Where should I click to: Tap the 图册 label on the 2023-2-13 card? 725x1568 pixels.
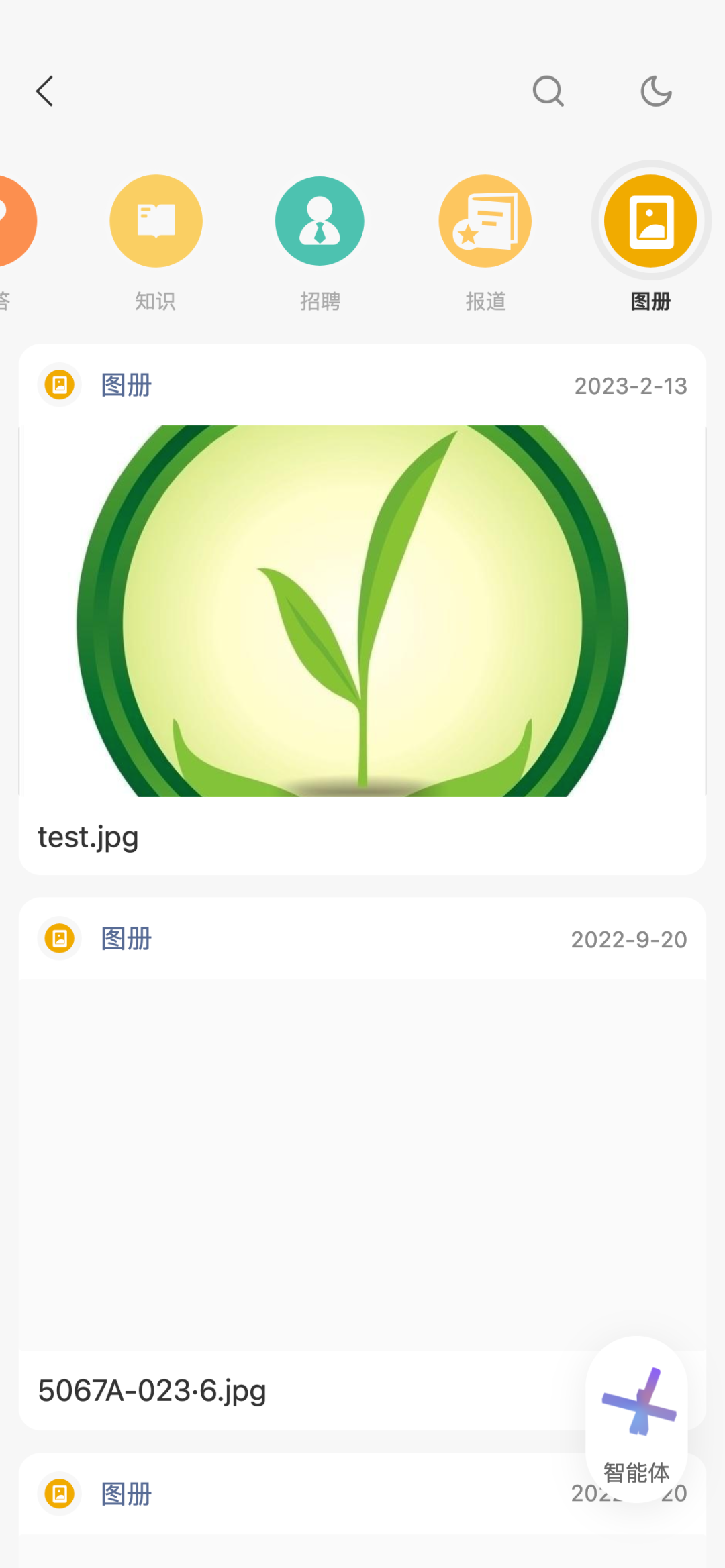126,385
